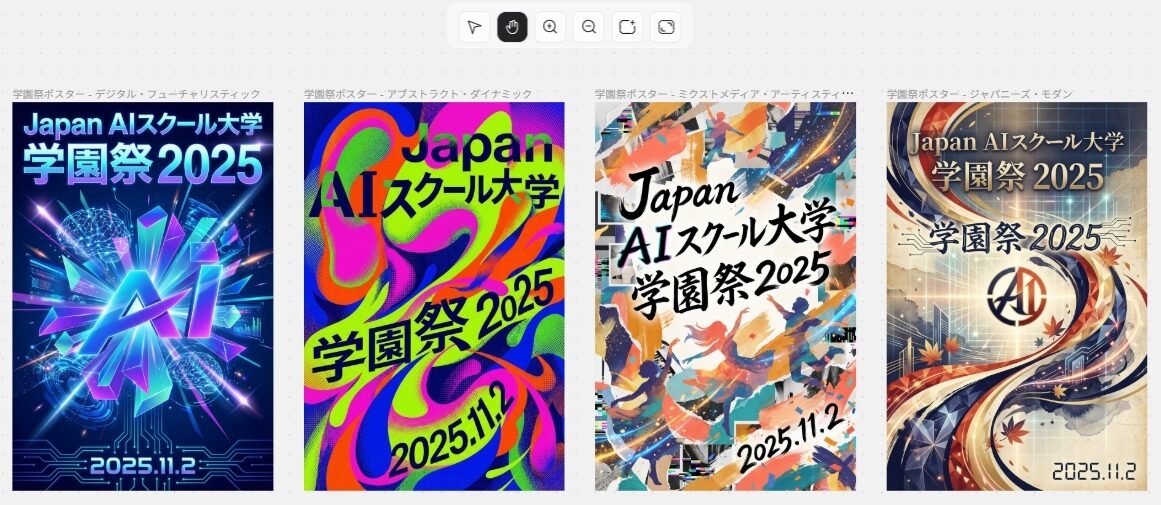The height and width of the screenshot is (505, 1161).
Task: Add a new frame to the canvas
Action: (x=627, y=27)
